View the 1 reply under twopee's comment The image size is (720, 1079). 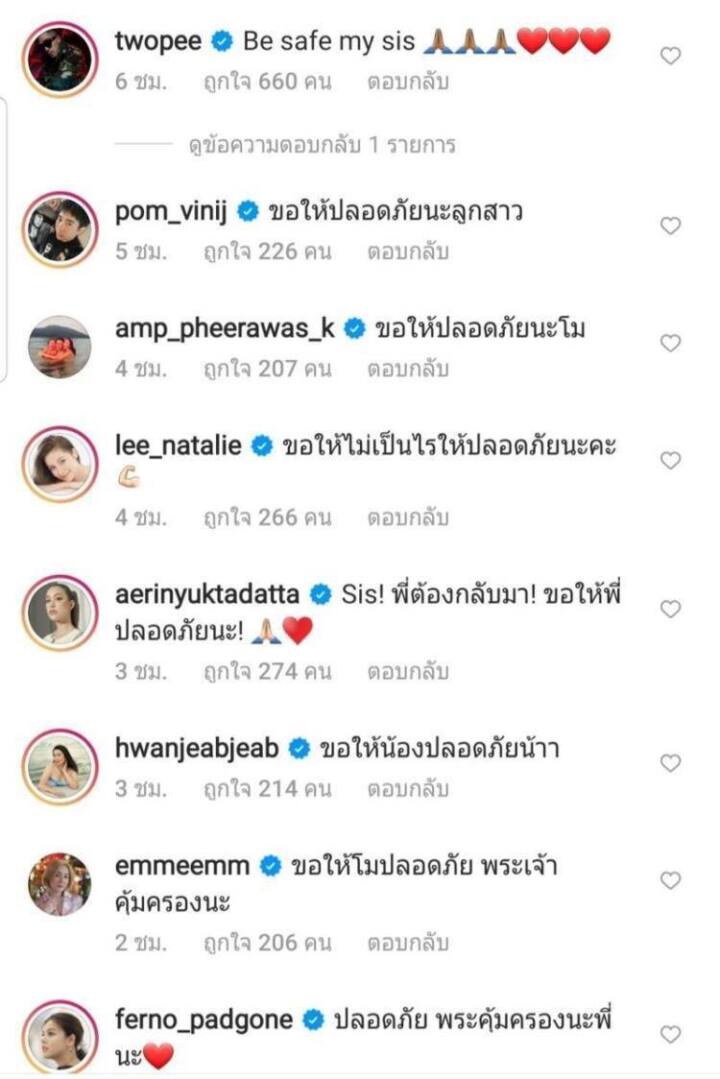pos(322,145)
